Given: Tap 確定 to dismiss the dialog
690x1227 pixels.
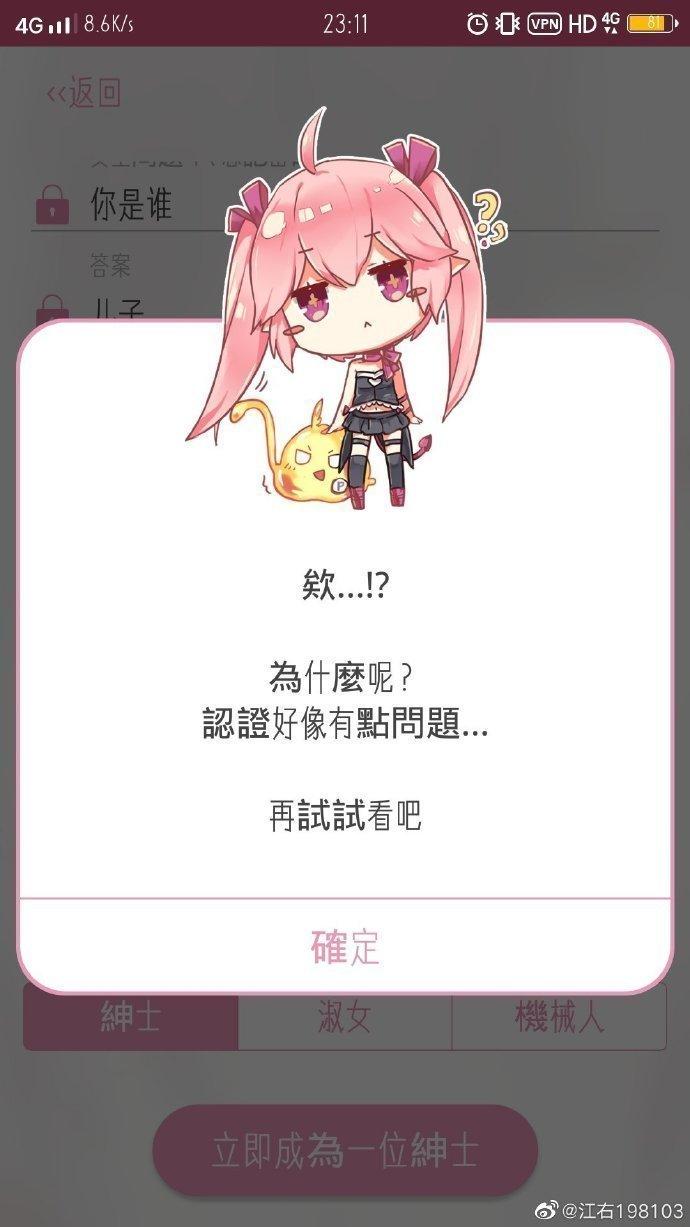Looking at the screenshot, I should coord(345,946).
